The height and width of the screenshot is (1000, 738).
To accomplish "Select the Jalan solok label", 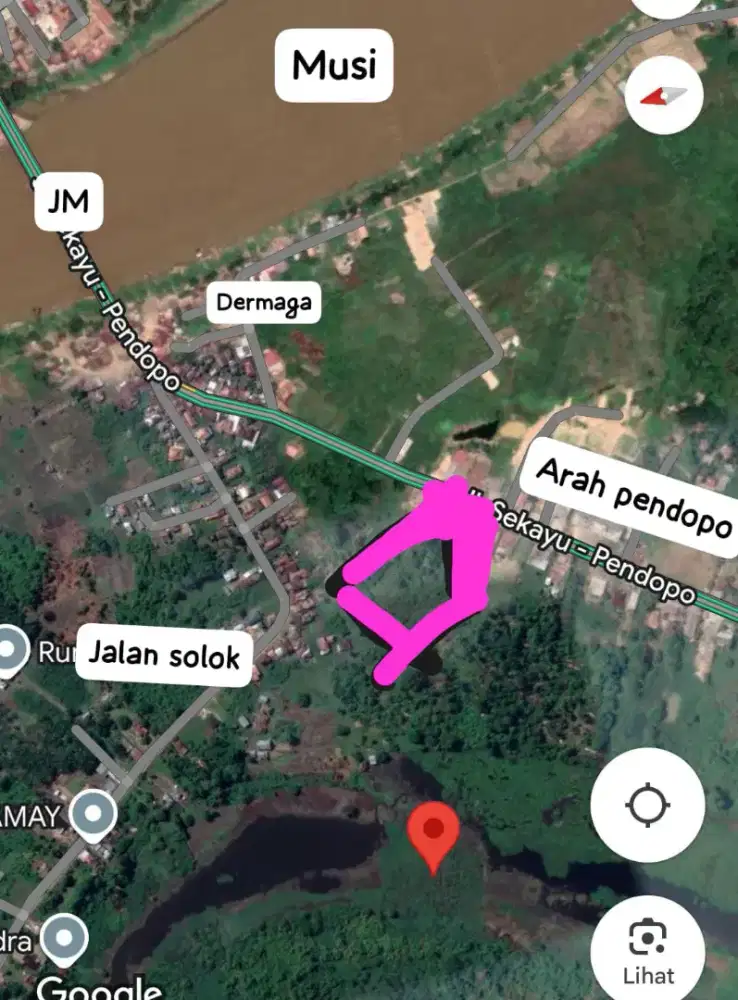I will (165, 656).
